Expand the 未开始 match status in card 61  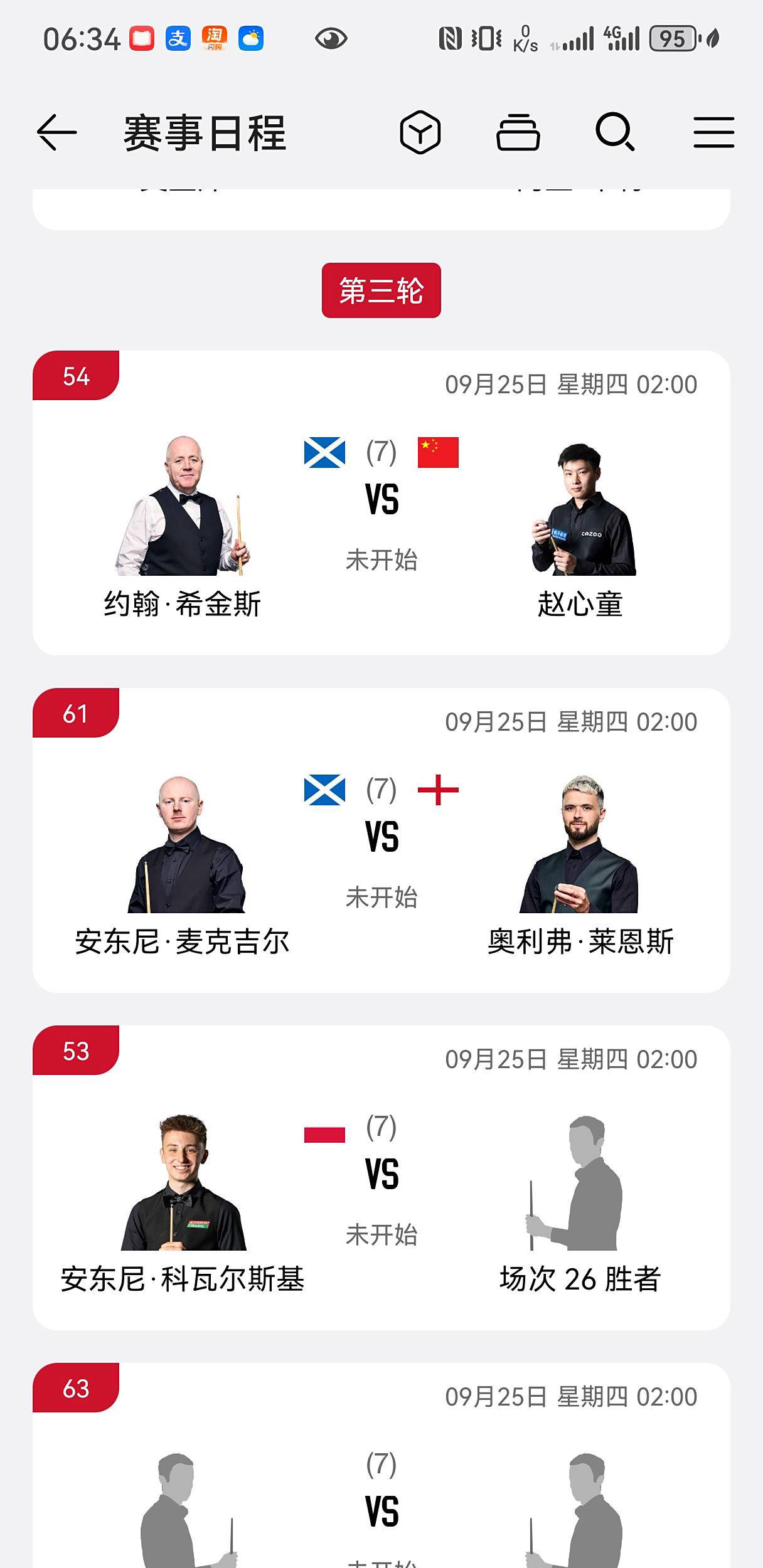[x=381, y=898]
